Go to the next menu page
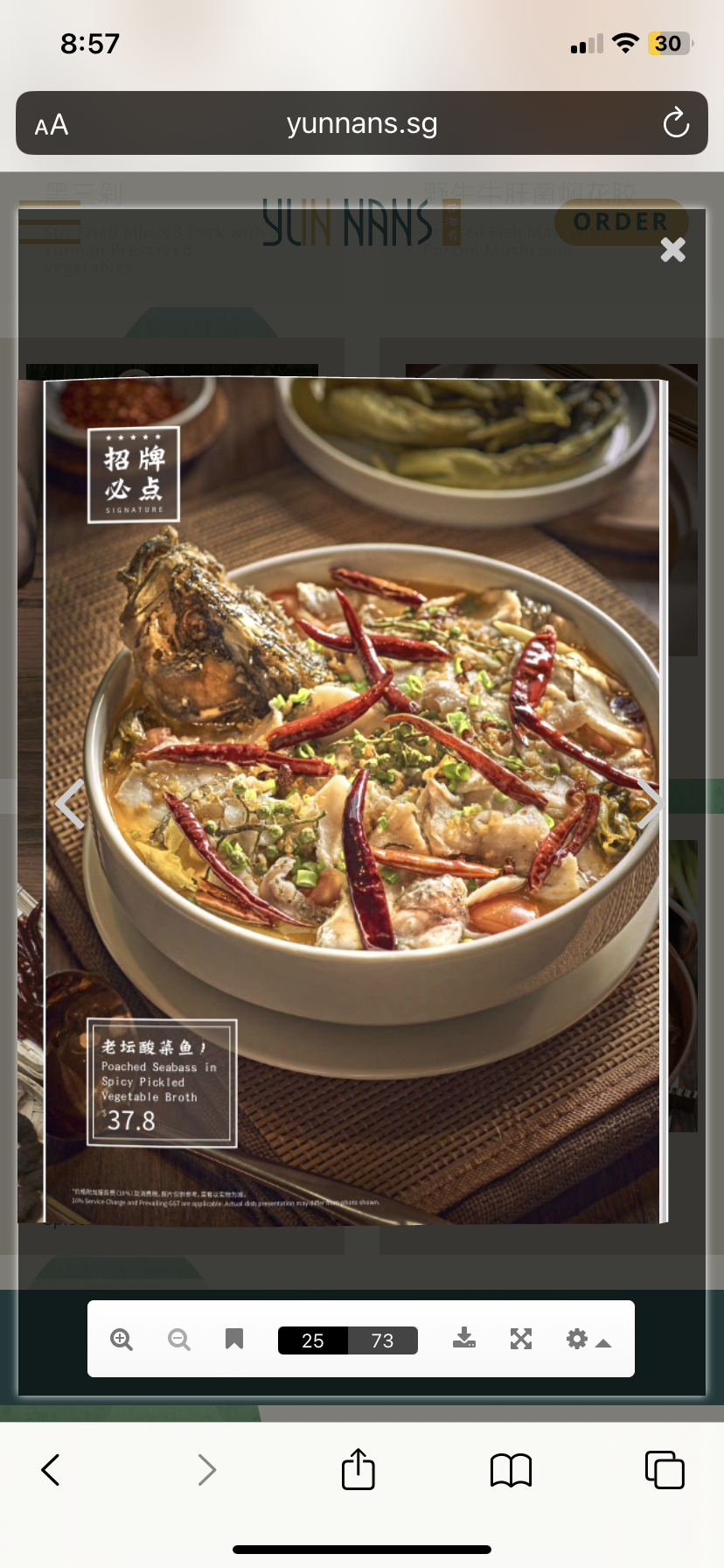Screen dimensions: 724x1568 [649, 803]
